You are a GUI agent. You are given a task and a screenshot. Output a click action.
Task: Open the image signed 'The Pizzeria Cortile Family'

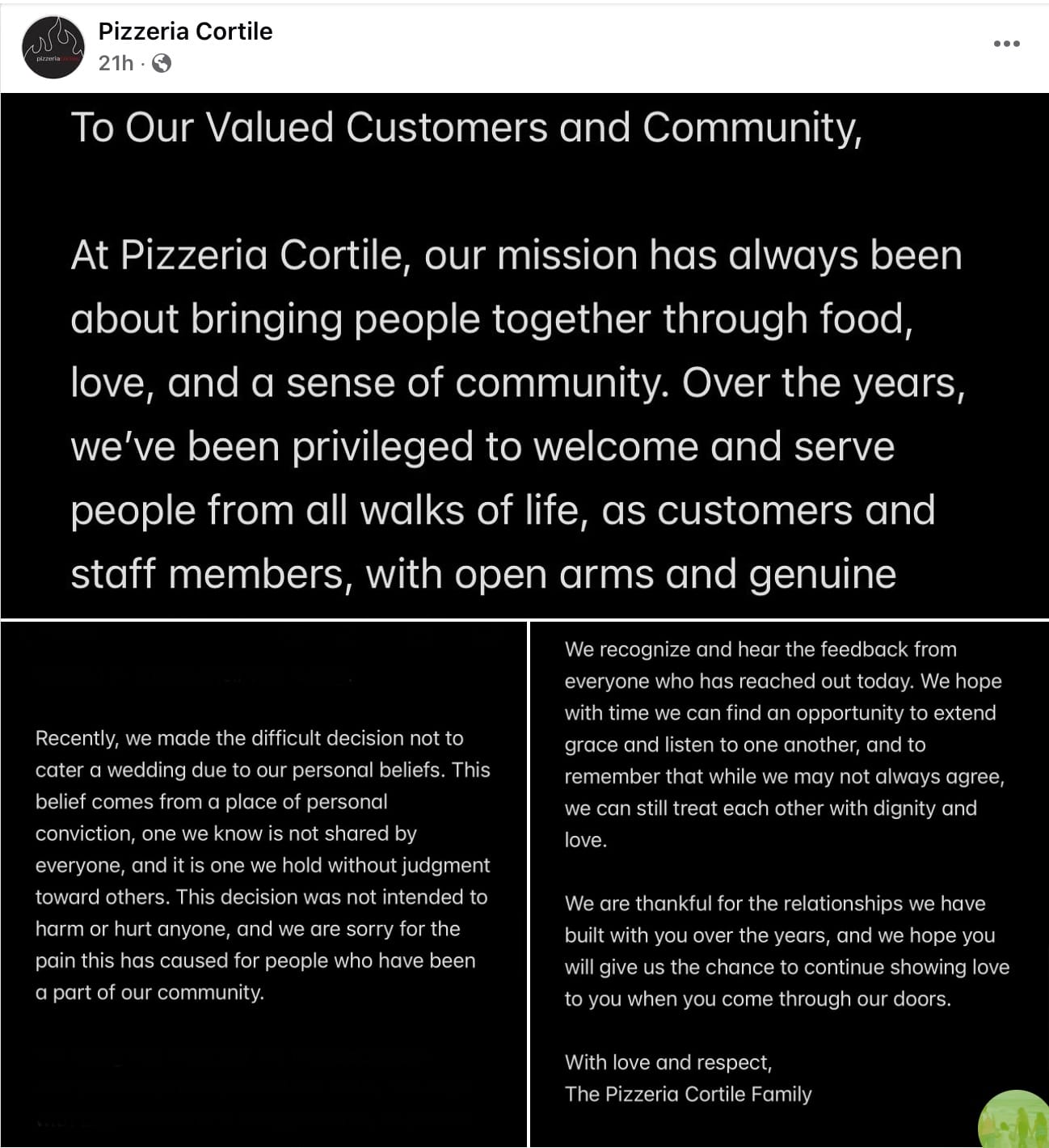point(789,883)
